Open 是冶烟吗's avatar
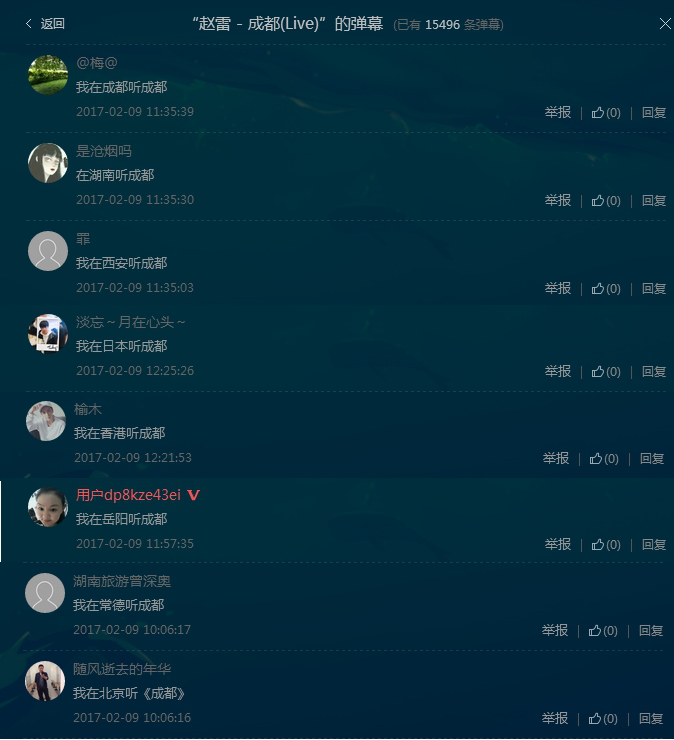The width and height of the screenshot is (674, 740). tap(48, 164)
